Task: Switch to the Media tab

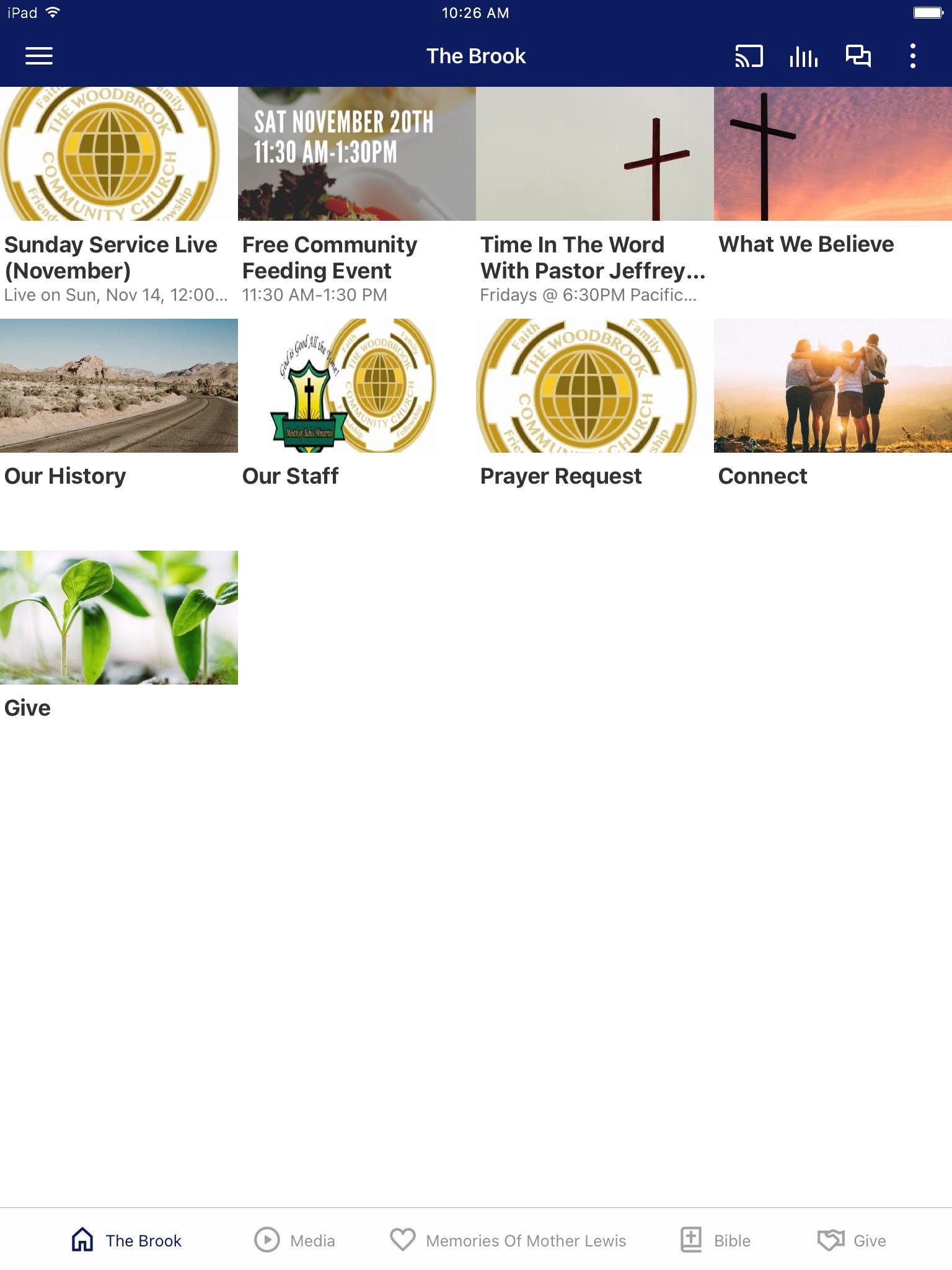Action: point(295,1240)
